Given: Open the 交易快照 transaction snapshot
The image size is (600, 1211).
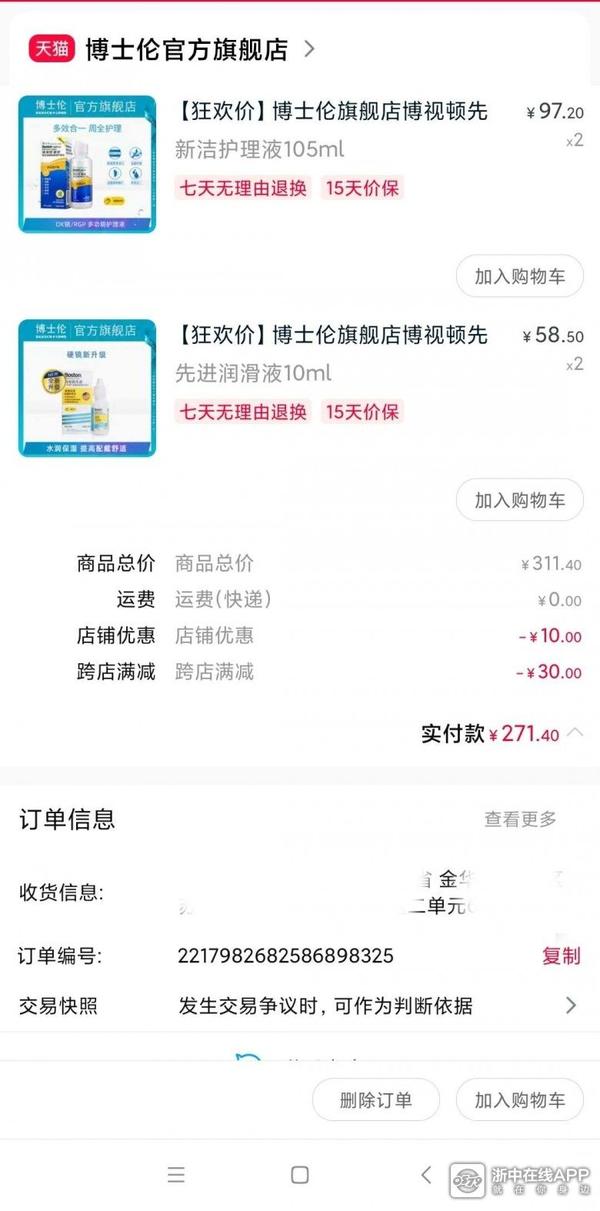Looking at the screenshot, I should (x=300, y=1005).
